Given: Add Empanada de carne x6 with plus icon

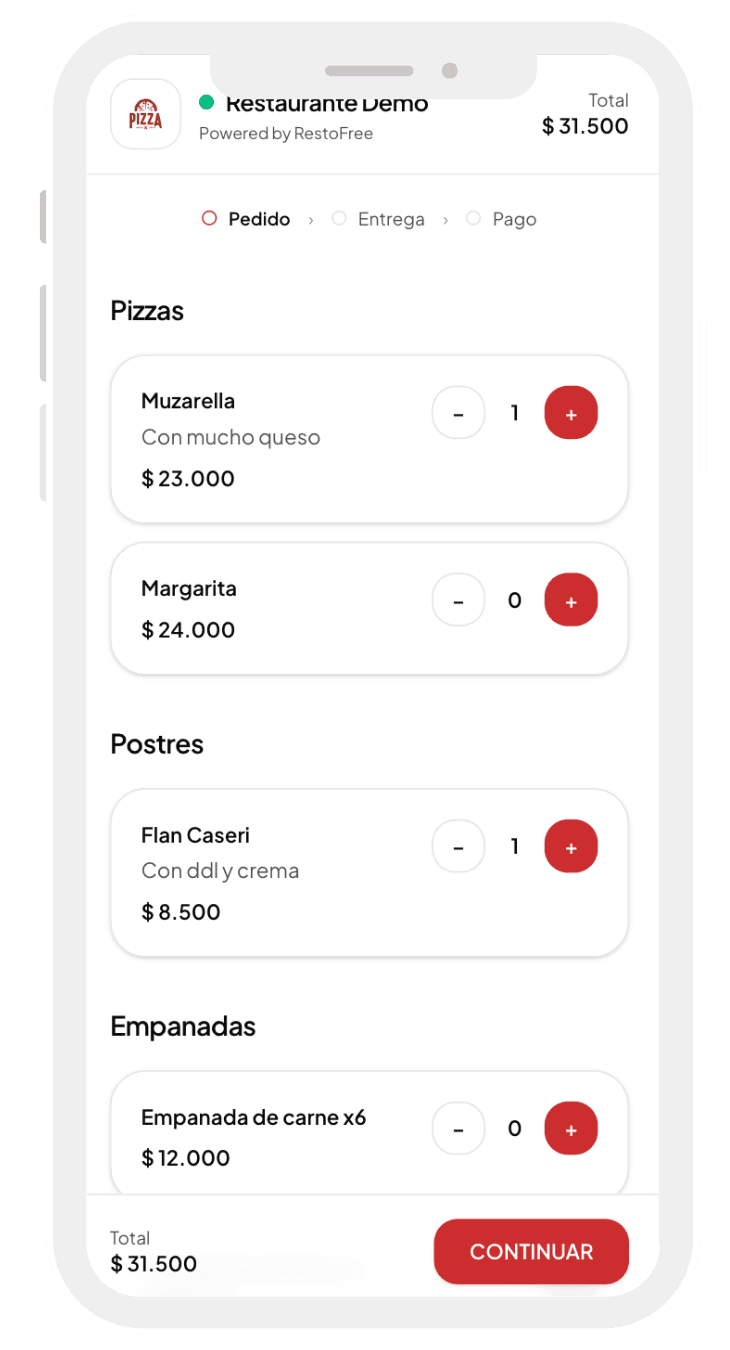Looking at the screenshot, I should 571,1128.
